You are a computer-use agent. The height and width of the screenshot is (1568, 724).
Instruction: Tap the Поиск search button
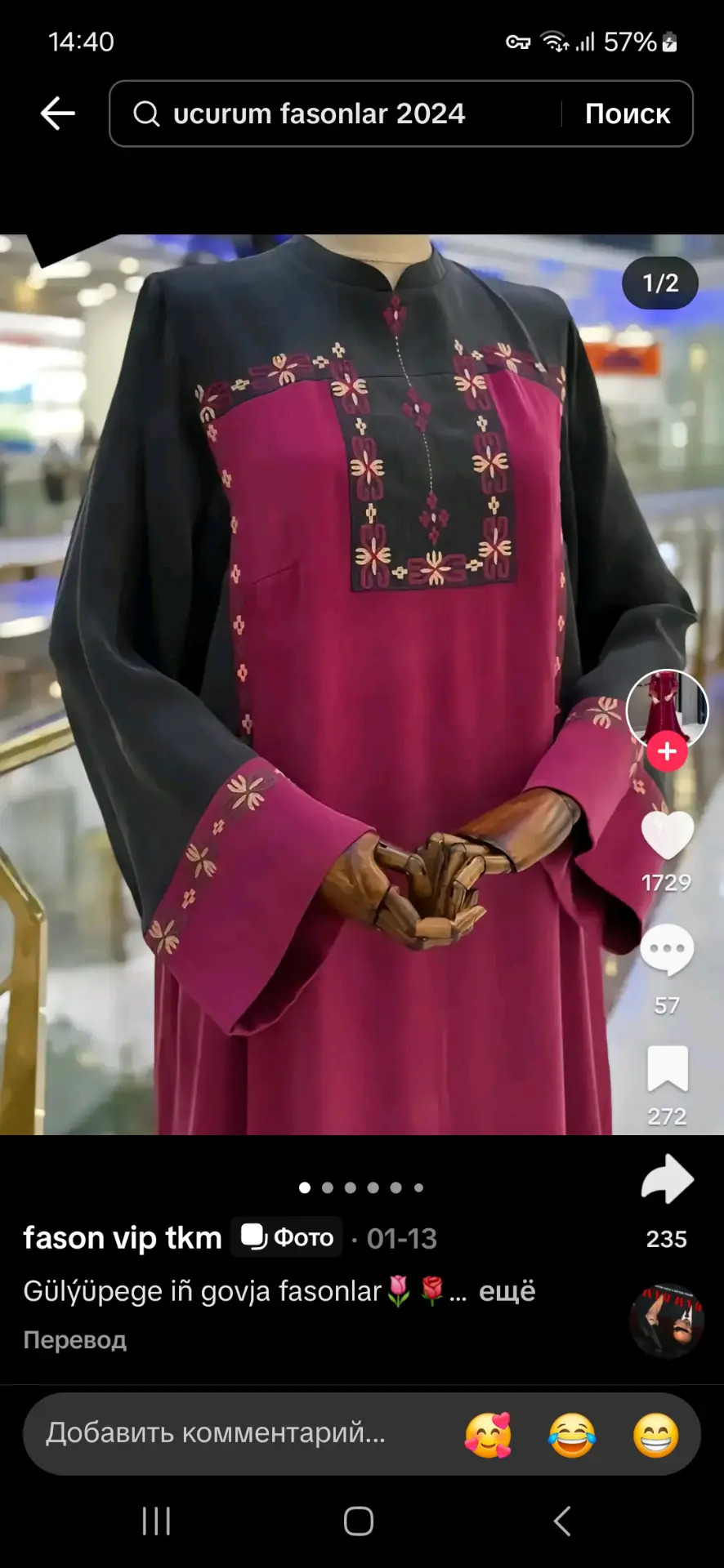pos(627,114)
